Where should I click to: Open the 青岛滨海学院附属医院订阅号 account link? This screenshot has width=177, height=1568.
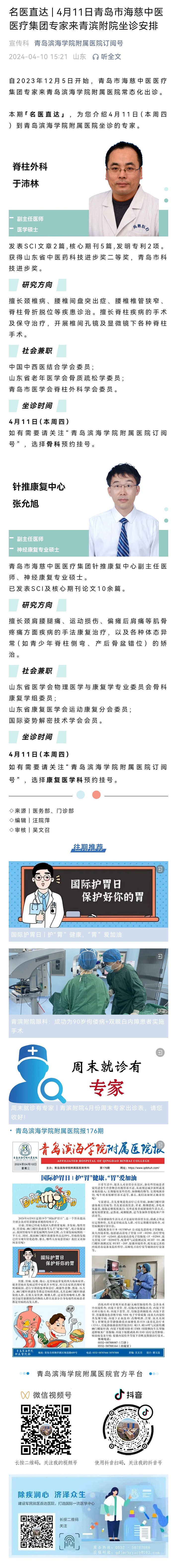(x=78, y=43)
